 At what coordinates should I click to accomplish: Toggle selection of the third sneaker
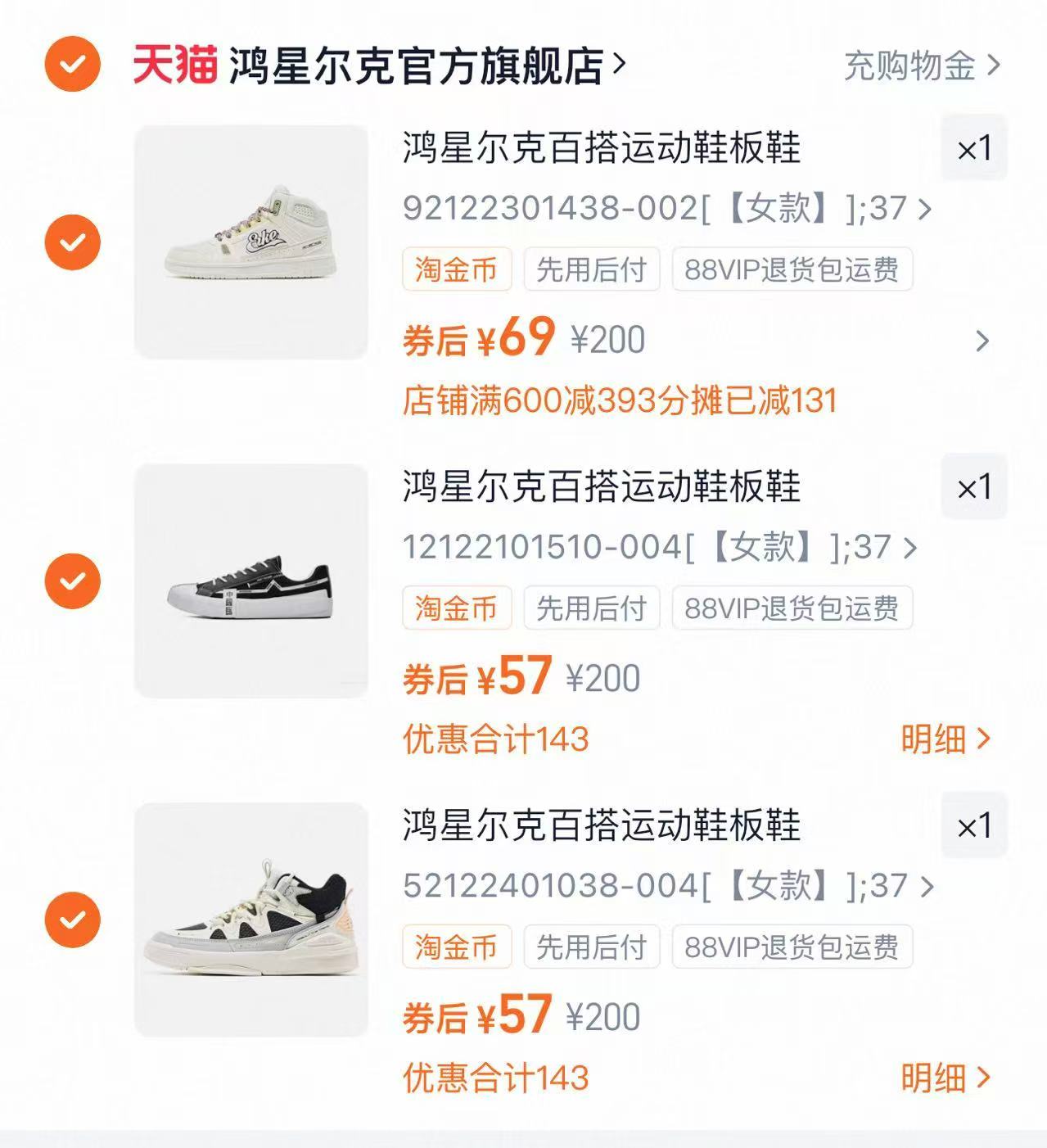tap(74, 919)
